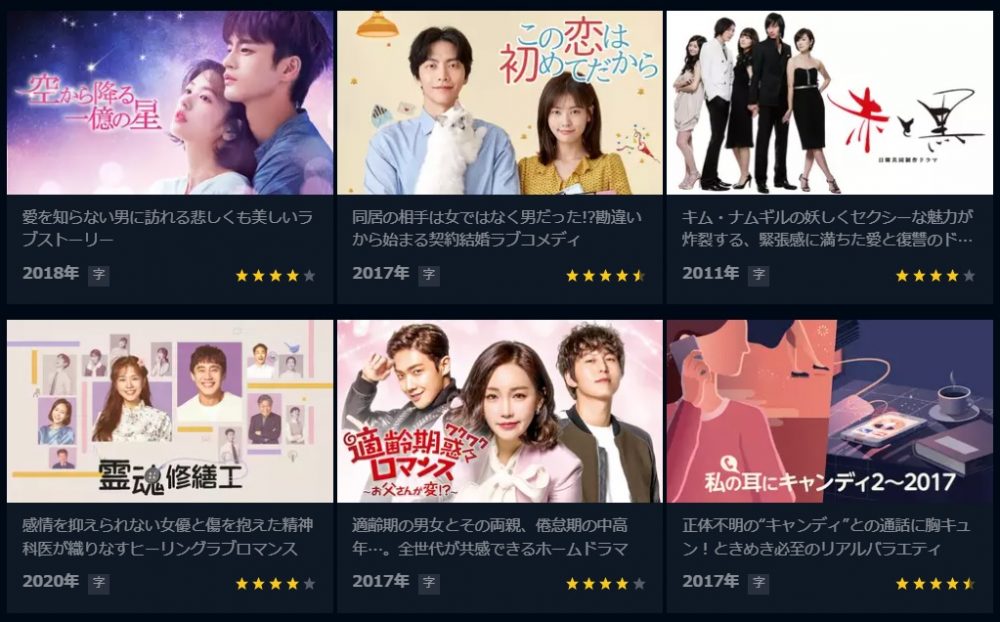This screenshot has height=622, width=1000.
Task: Open 私の耳にキャンディ2〜2017 variety show card
Action: [829, 411]
